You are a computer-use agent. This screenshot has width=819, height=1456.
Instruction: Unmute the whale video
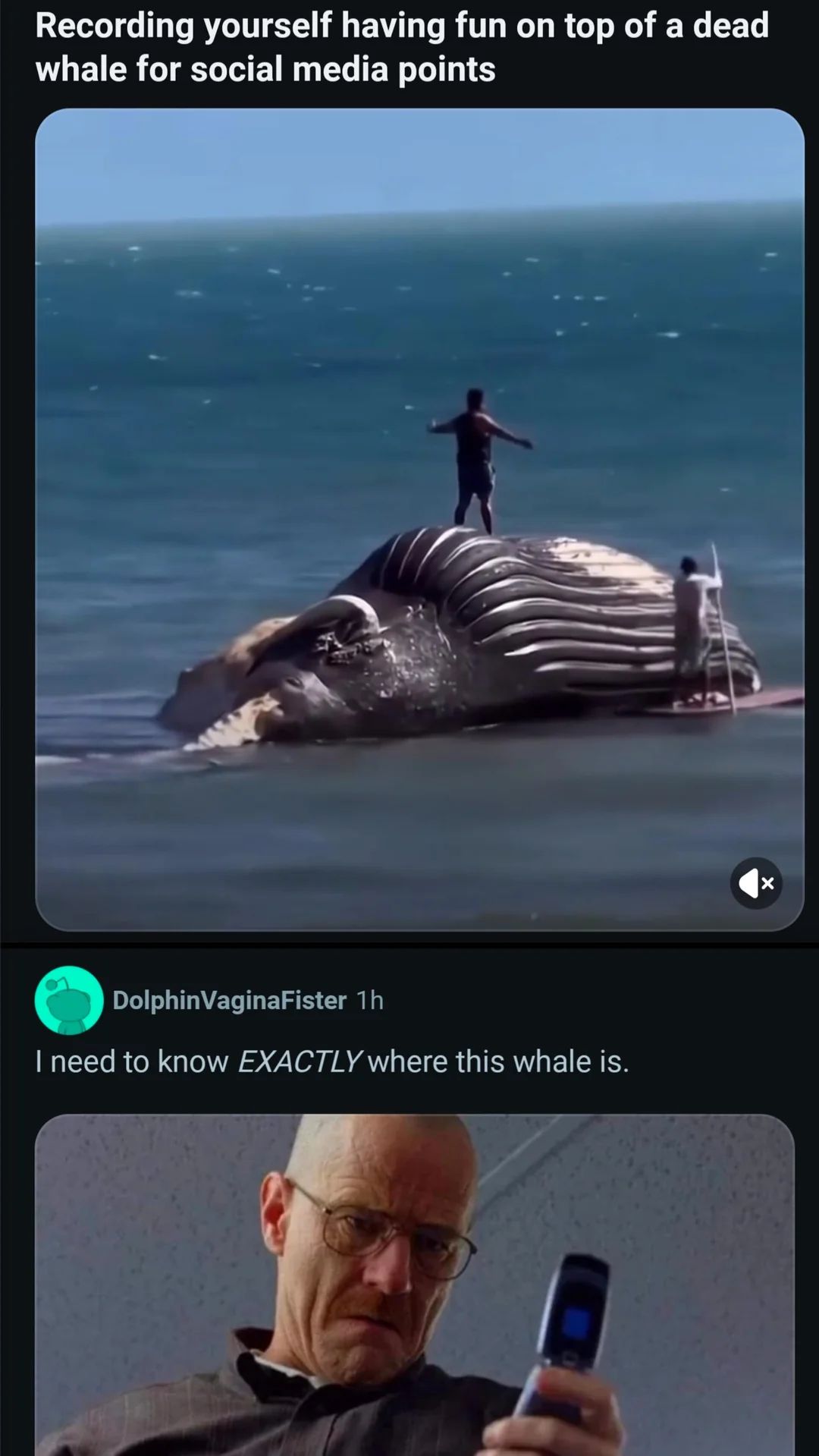coord(756,883)
